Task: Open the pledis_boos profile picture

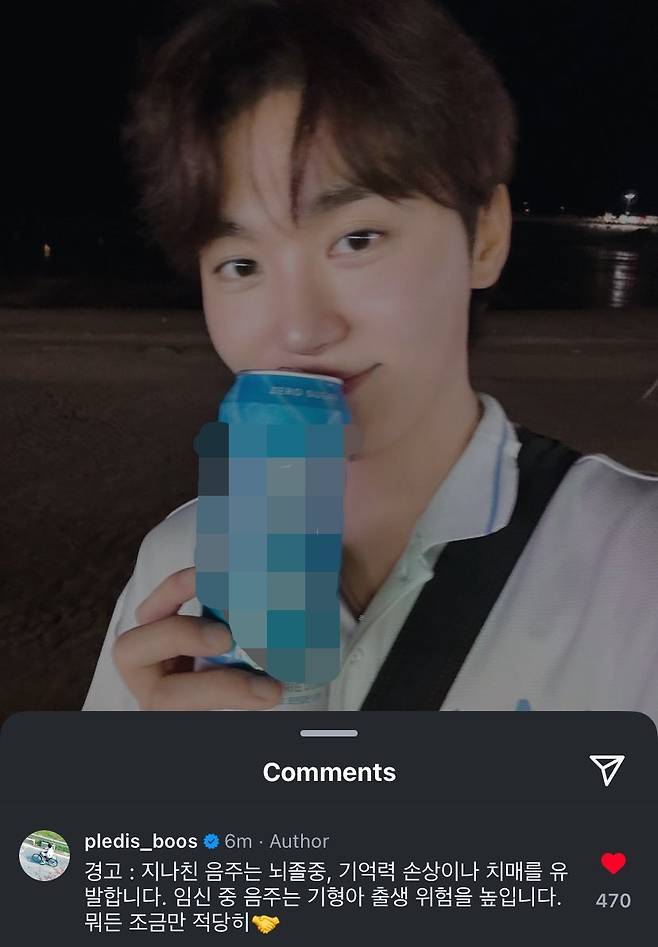Action: coord(45,856)
